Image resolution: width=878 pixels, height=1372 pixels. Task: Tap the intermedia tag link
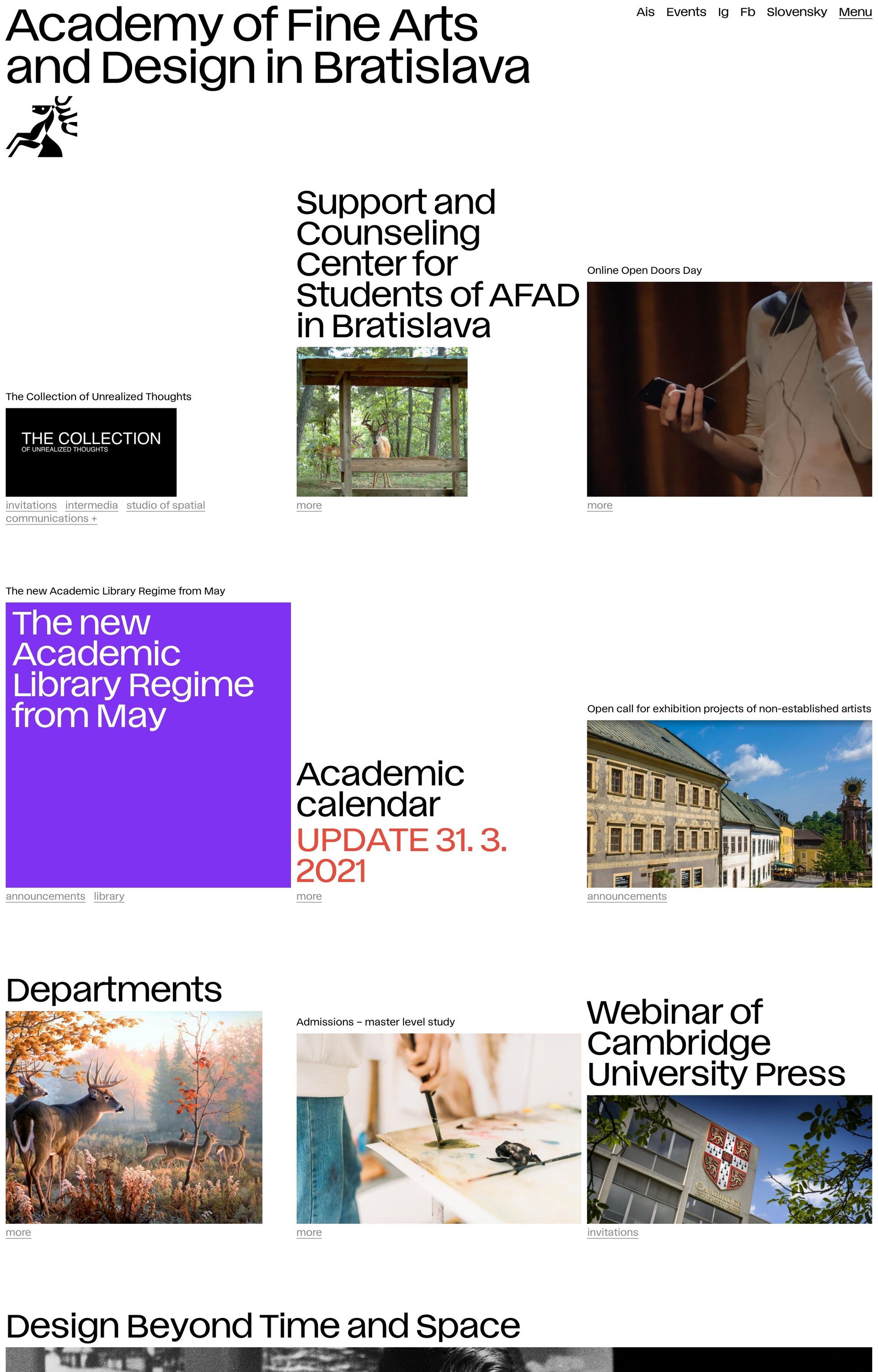[91, 505]
